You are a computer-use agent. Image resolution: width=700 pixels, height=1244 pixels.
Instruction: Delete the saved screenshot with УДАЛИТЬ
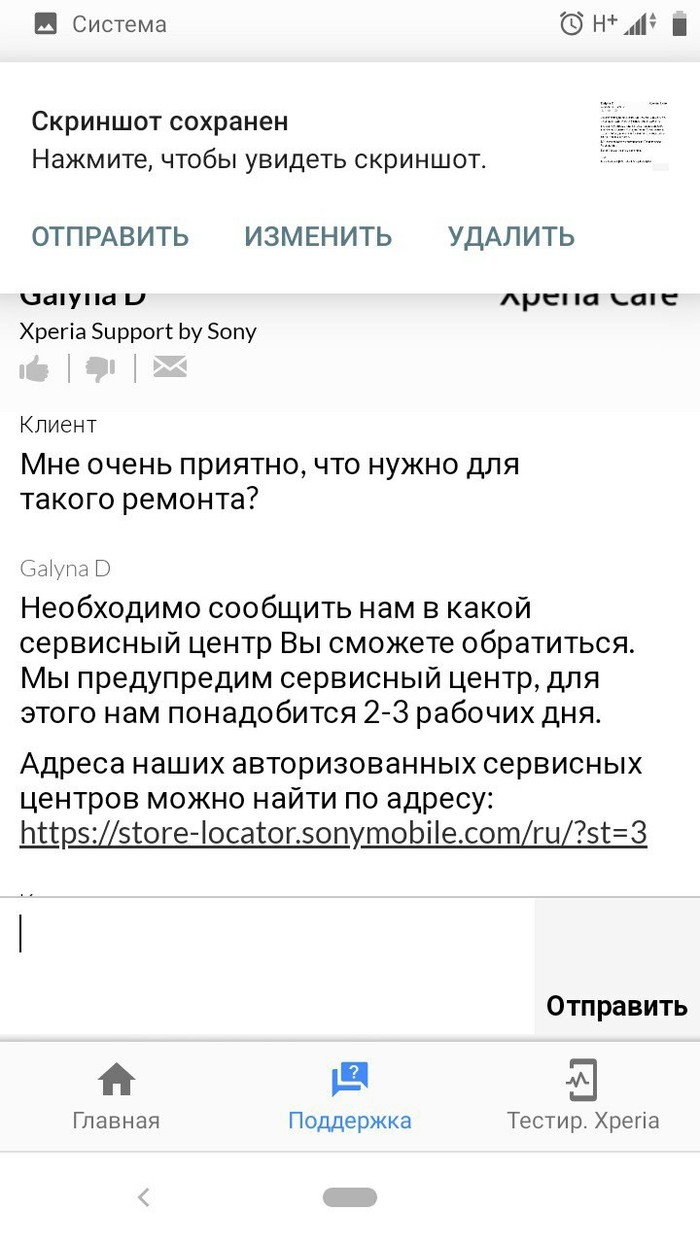pos(511,236)
